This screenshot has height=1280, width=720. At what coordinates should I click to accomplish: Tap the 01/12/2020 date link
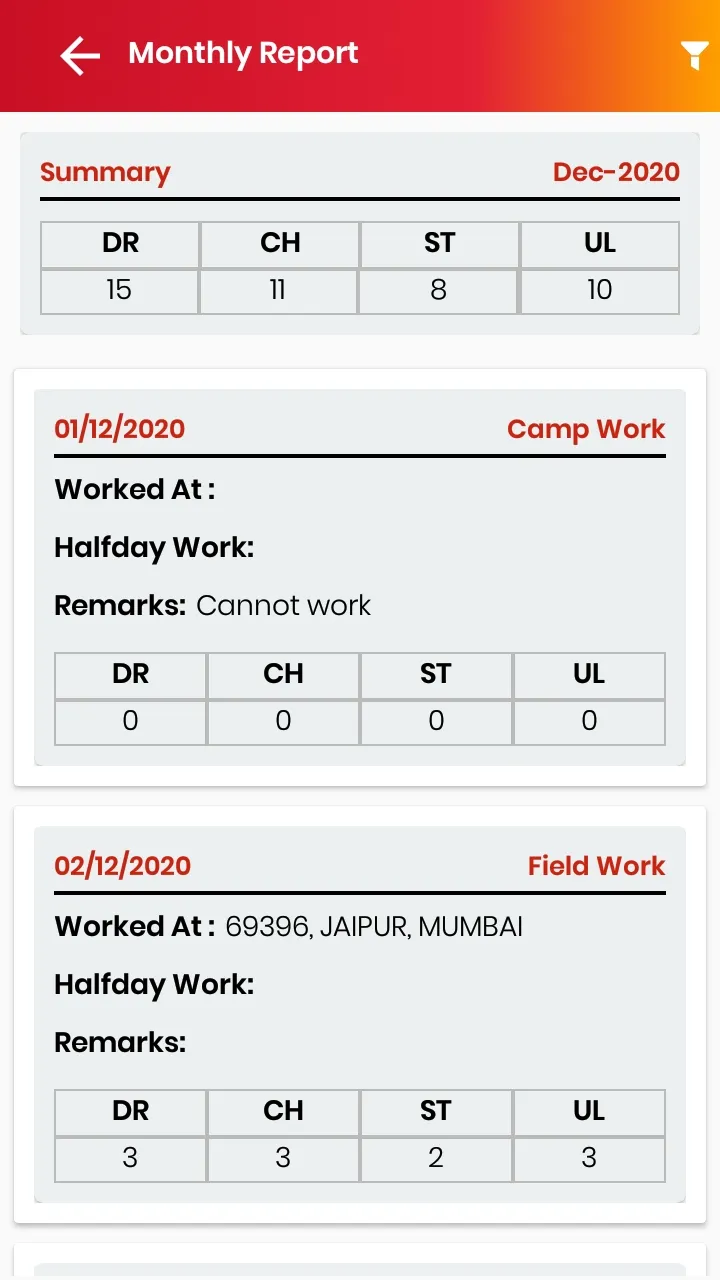120,428
